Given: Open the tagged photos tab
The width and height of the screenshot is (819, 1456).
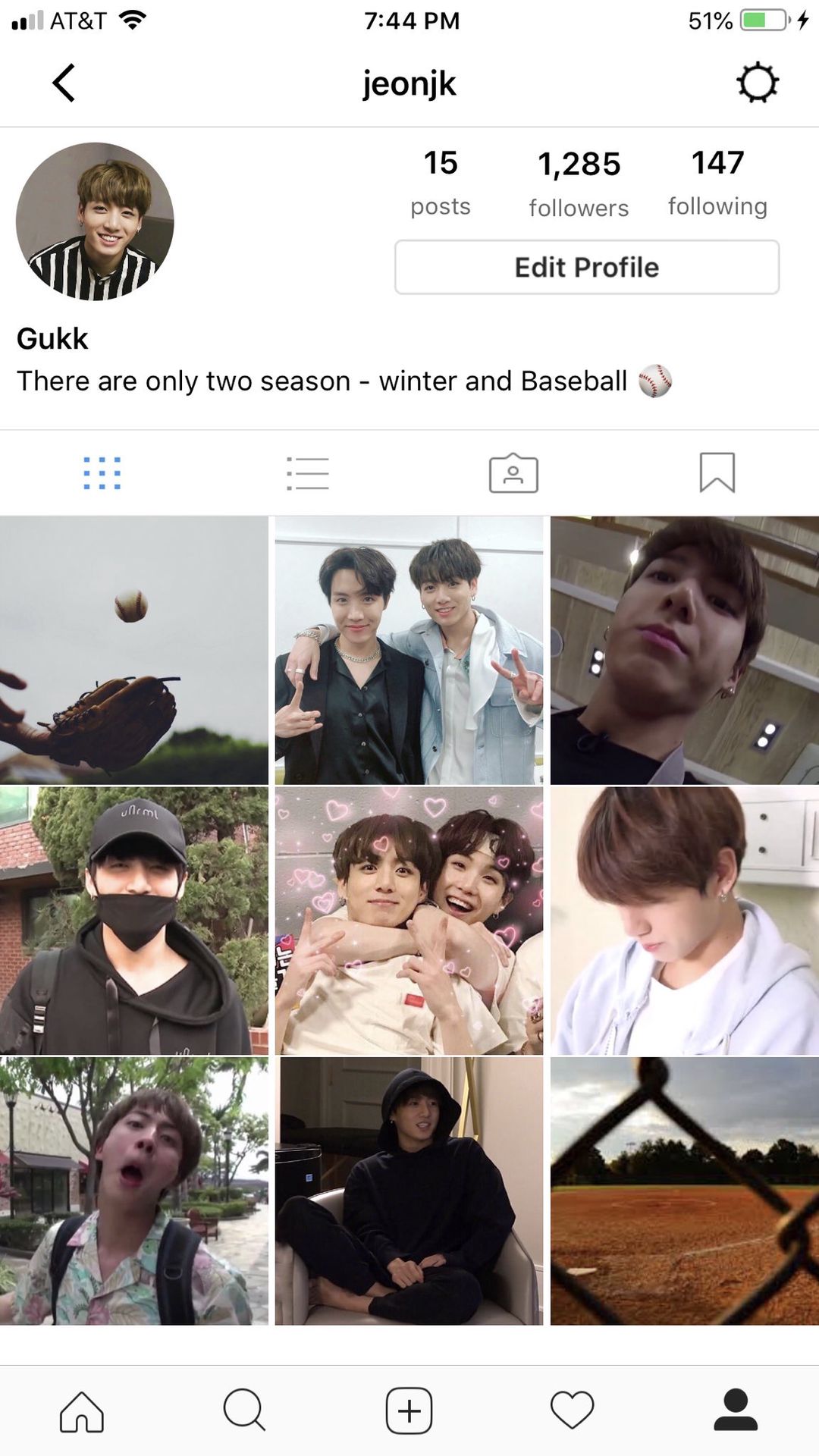Looking at the screenshot, I should (x=513, y=473).
